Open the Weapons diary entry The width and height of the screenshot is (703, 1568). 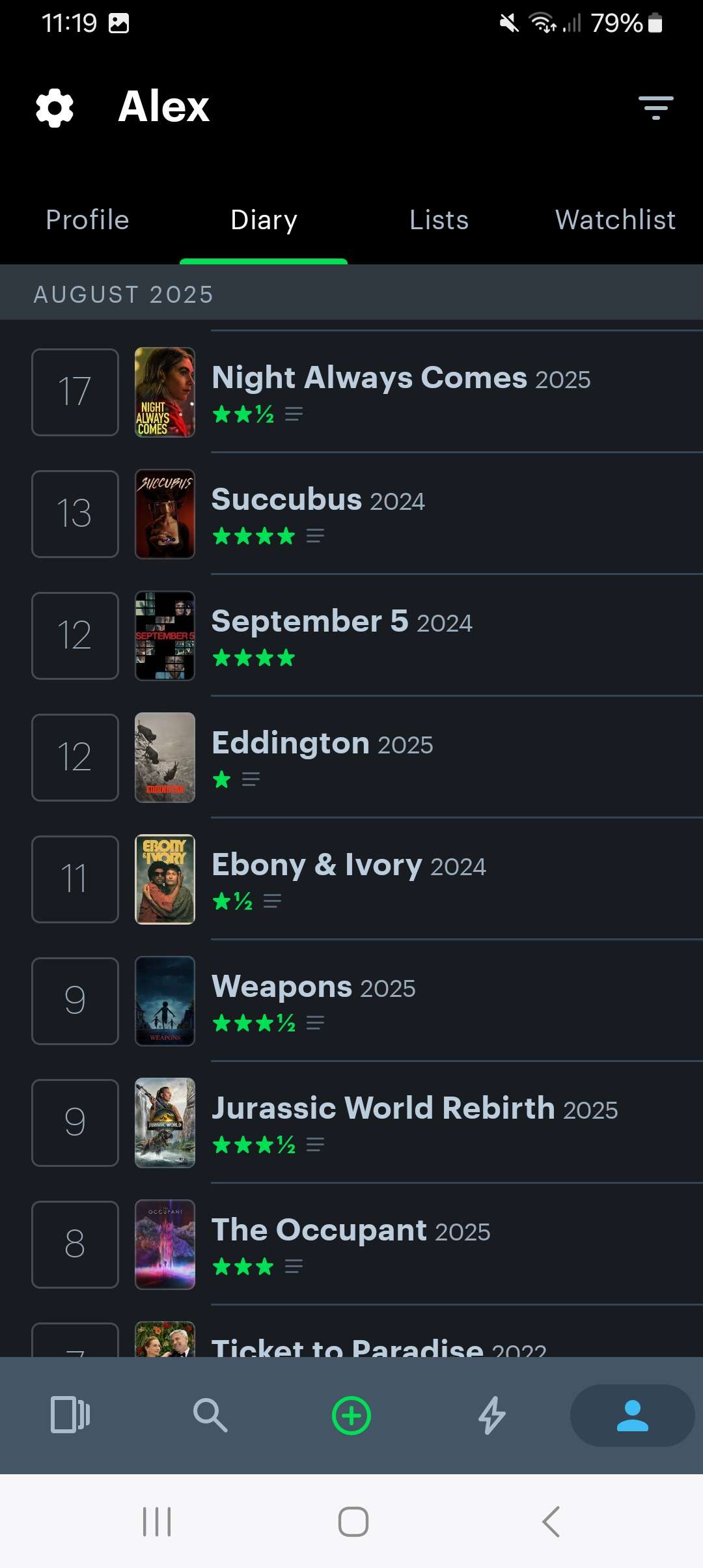(313, 1000)
